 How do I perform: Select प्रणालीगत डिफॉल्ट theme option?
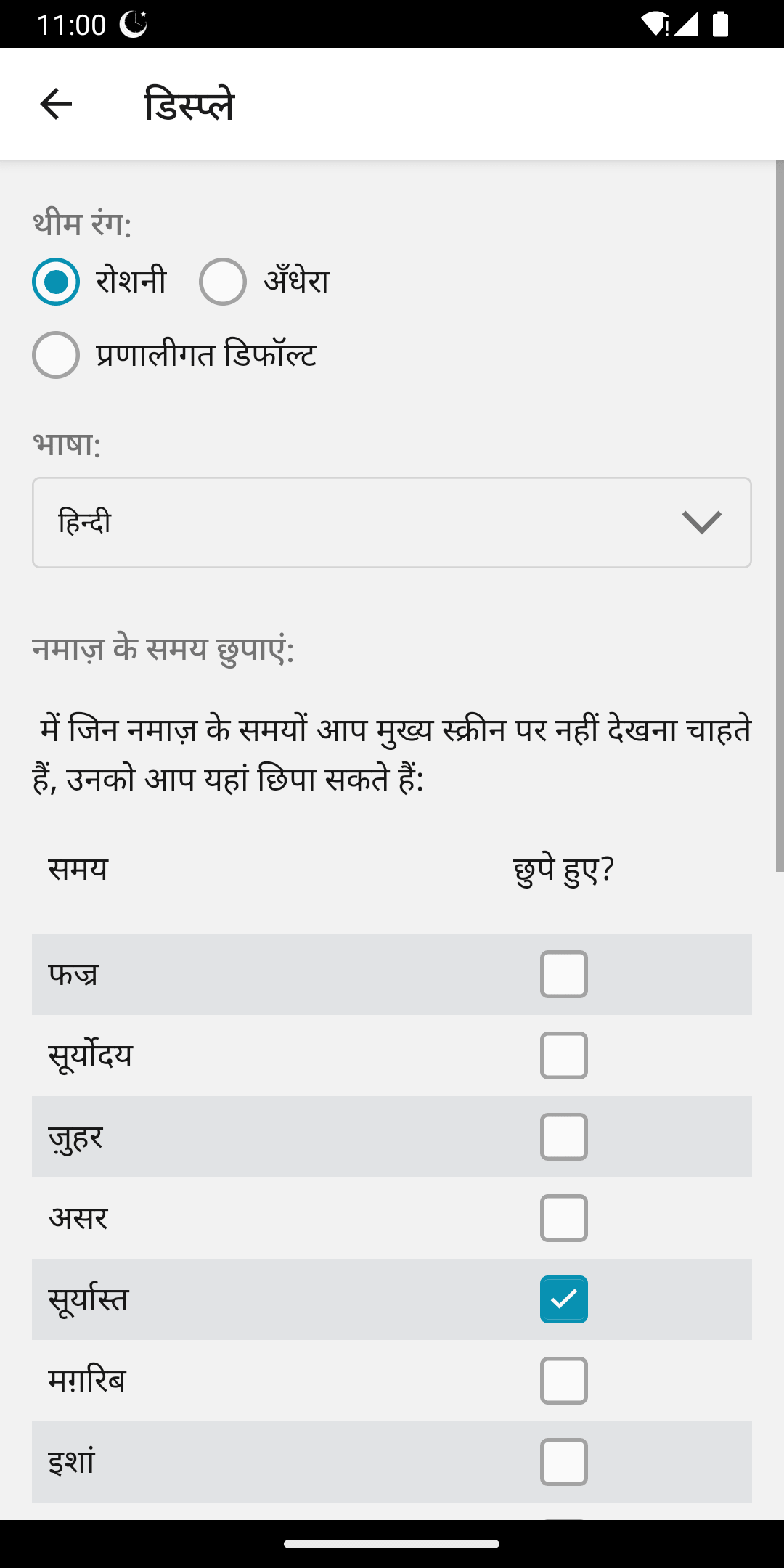(56, 355)
